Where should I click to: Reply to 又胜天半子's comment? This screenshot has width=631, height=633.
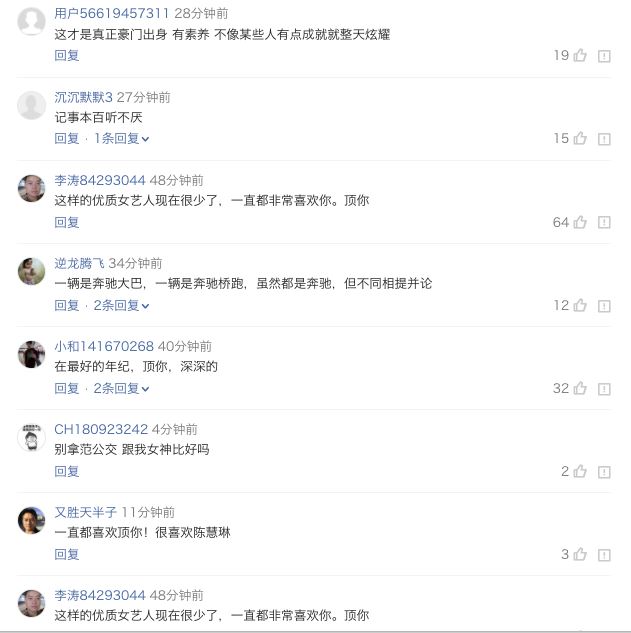(x=66, y=554)
